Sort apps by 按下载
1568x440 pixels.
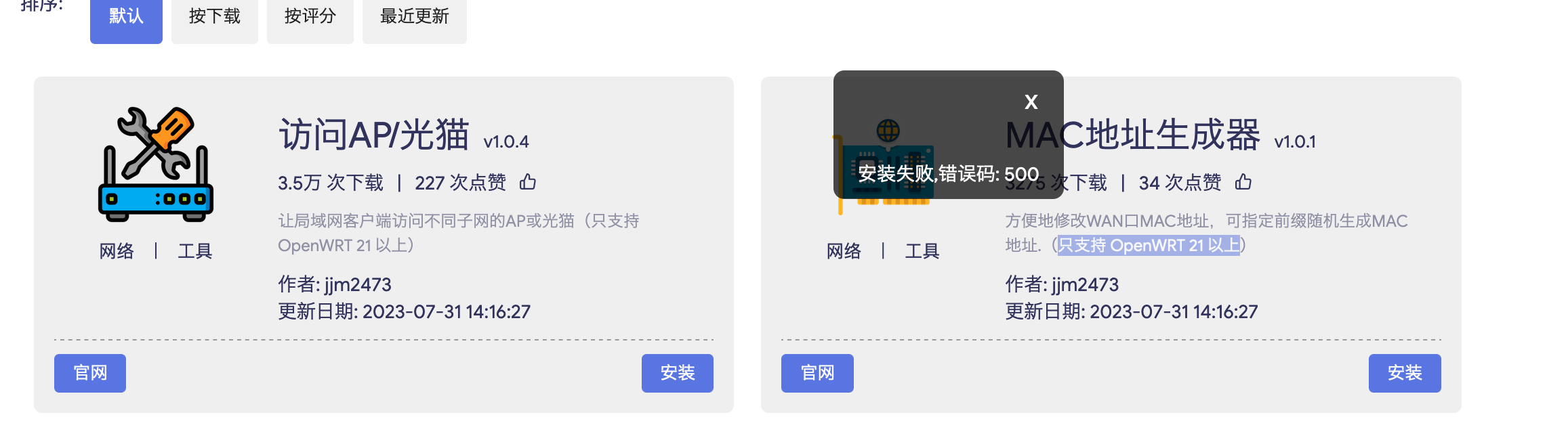tap(214, 18)
